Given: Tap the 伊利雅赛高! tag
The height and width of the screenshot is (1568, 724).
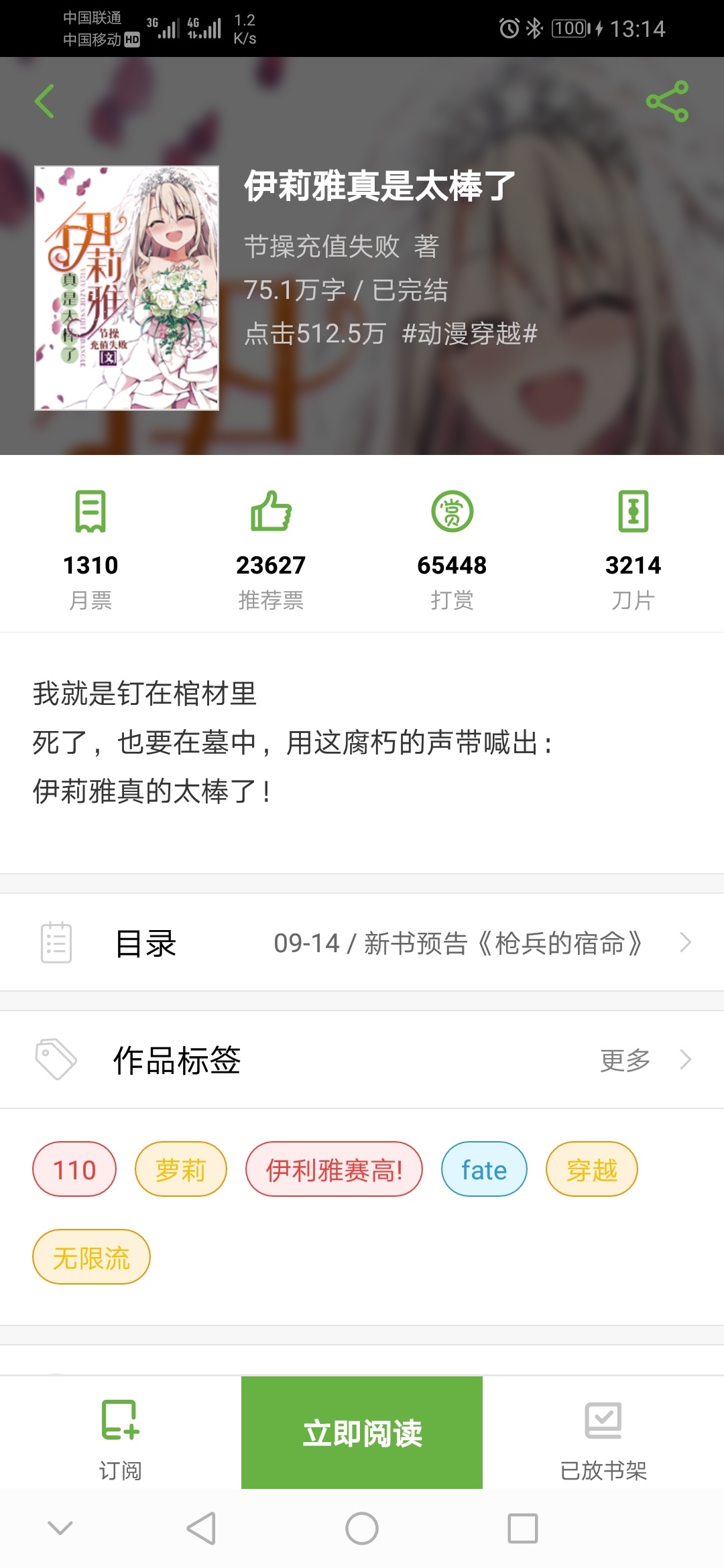Looking at the screenshot, I should pyautogui.click(x=334, y=1169).
